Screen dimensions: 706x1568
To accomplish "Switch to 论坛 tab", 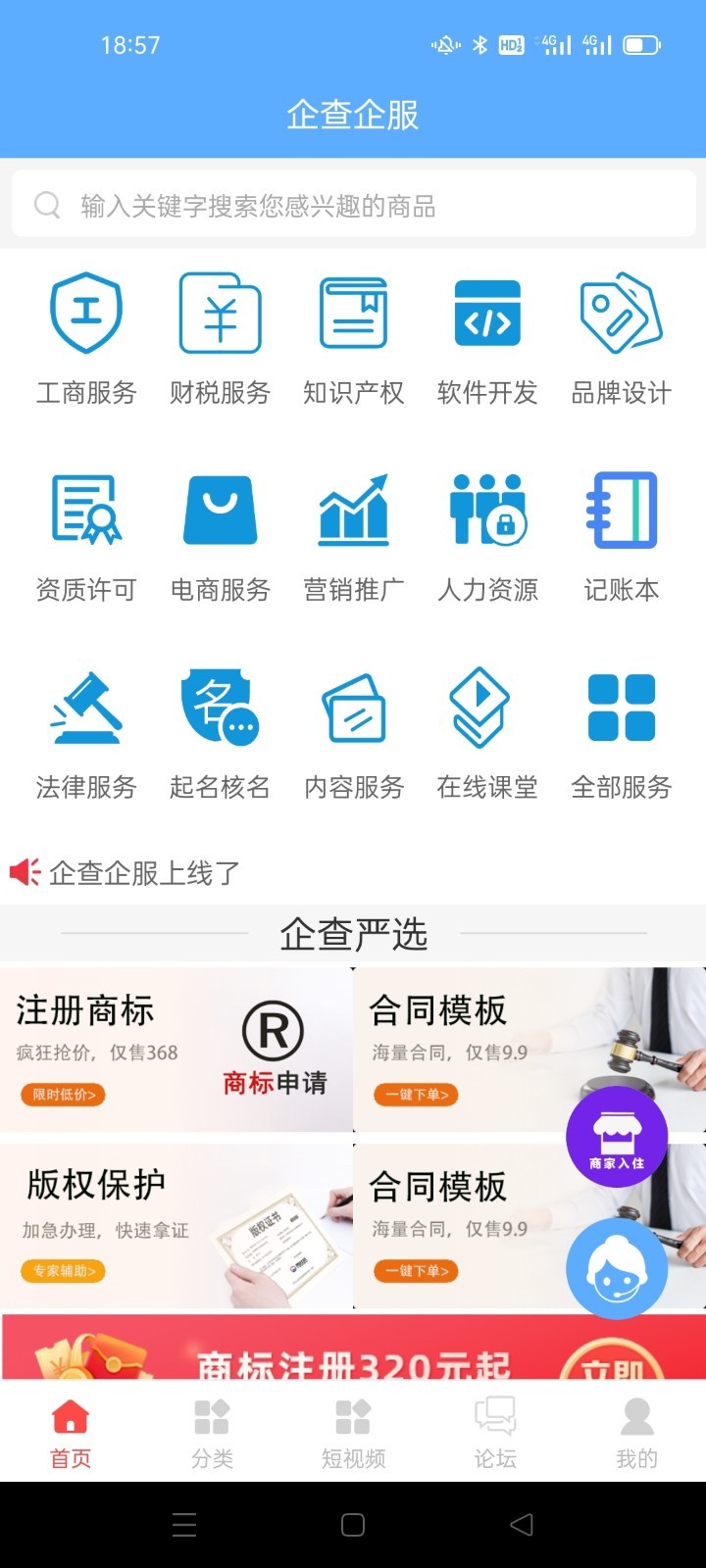I will pyautogui.click(x=494, y=1433).
